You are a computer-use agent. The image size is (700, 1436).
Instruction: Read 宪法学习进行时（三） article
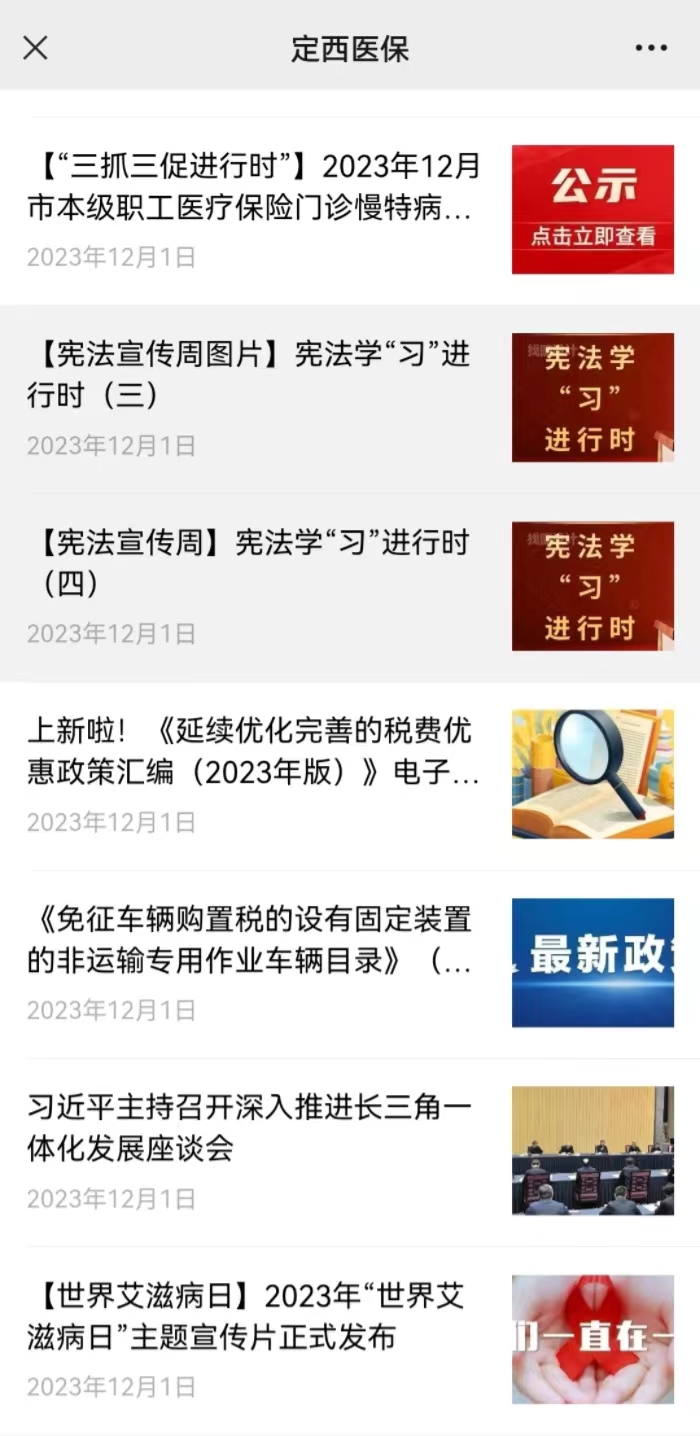pyautogui.click(x=249, y=375)
